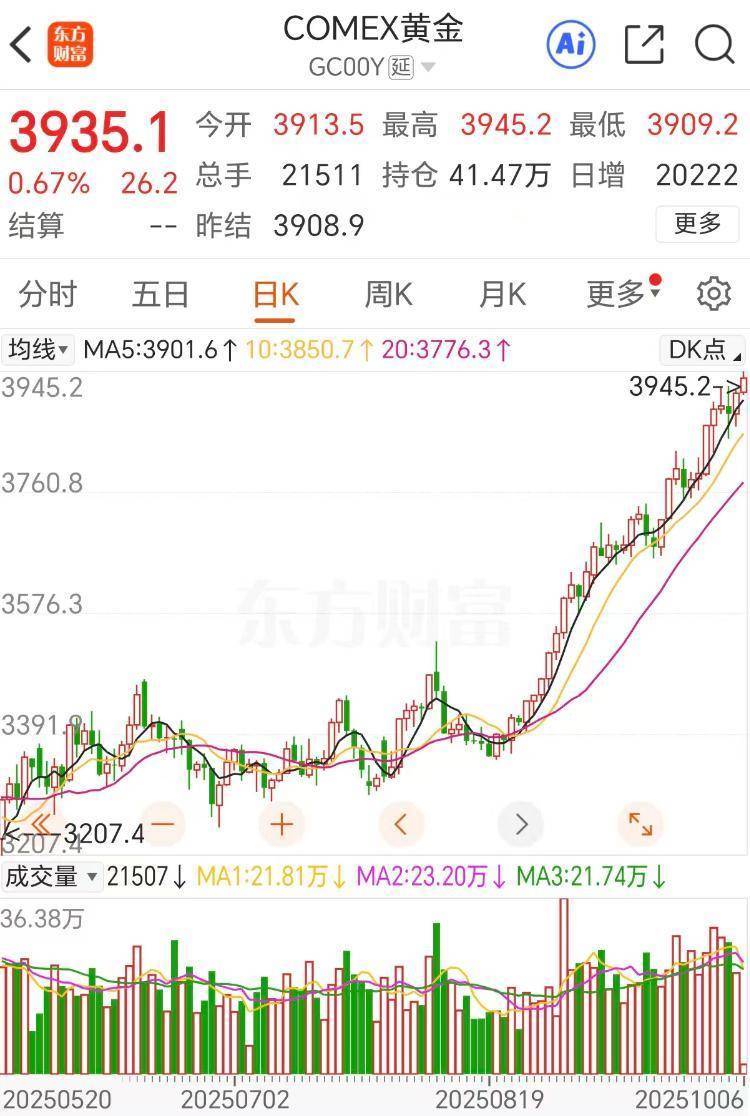Share this COMEX黄金 quote page
The width and height of the screenshot is (750, 1116).
[644, 44]
